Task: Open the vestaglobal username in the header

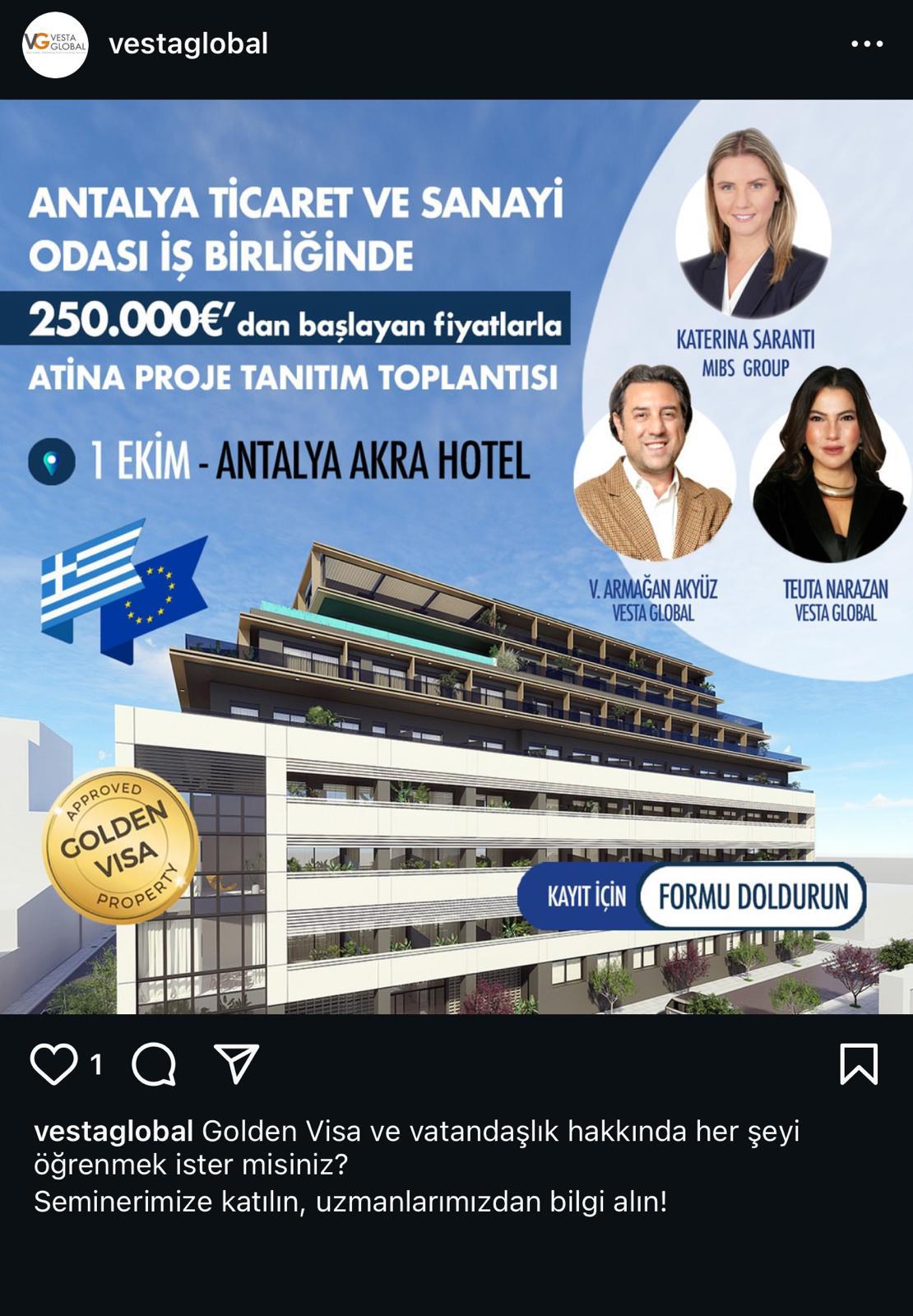Action: click(188, 44)
